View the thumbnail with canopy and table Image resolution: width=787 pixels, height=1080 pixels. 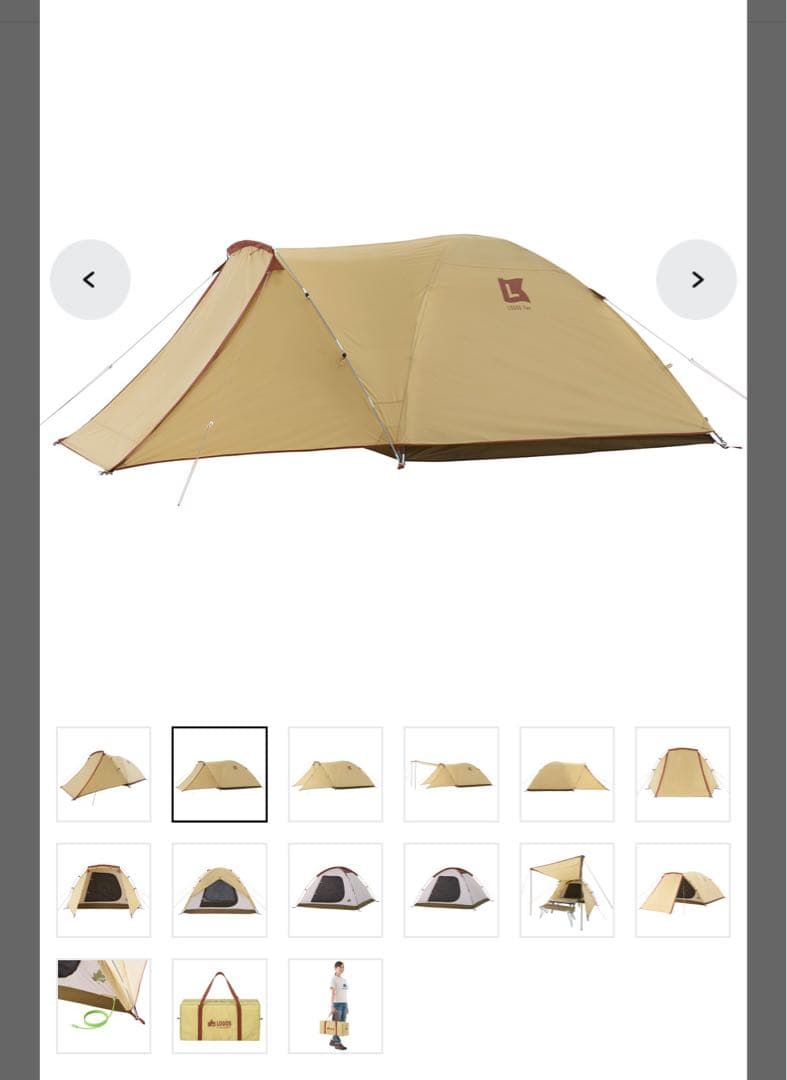pyautogui.click(x=566, y=890)
